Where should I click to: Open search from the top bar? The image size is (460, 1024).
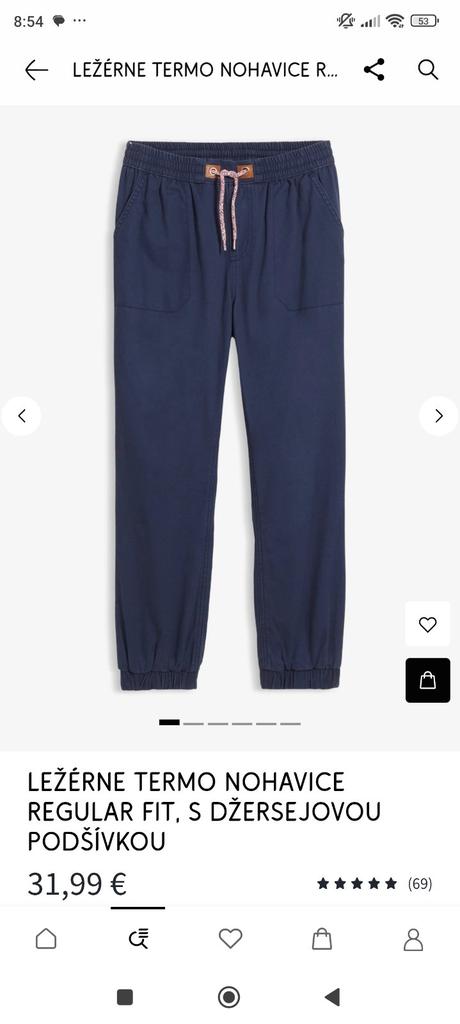click(x=428, y=69)
